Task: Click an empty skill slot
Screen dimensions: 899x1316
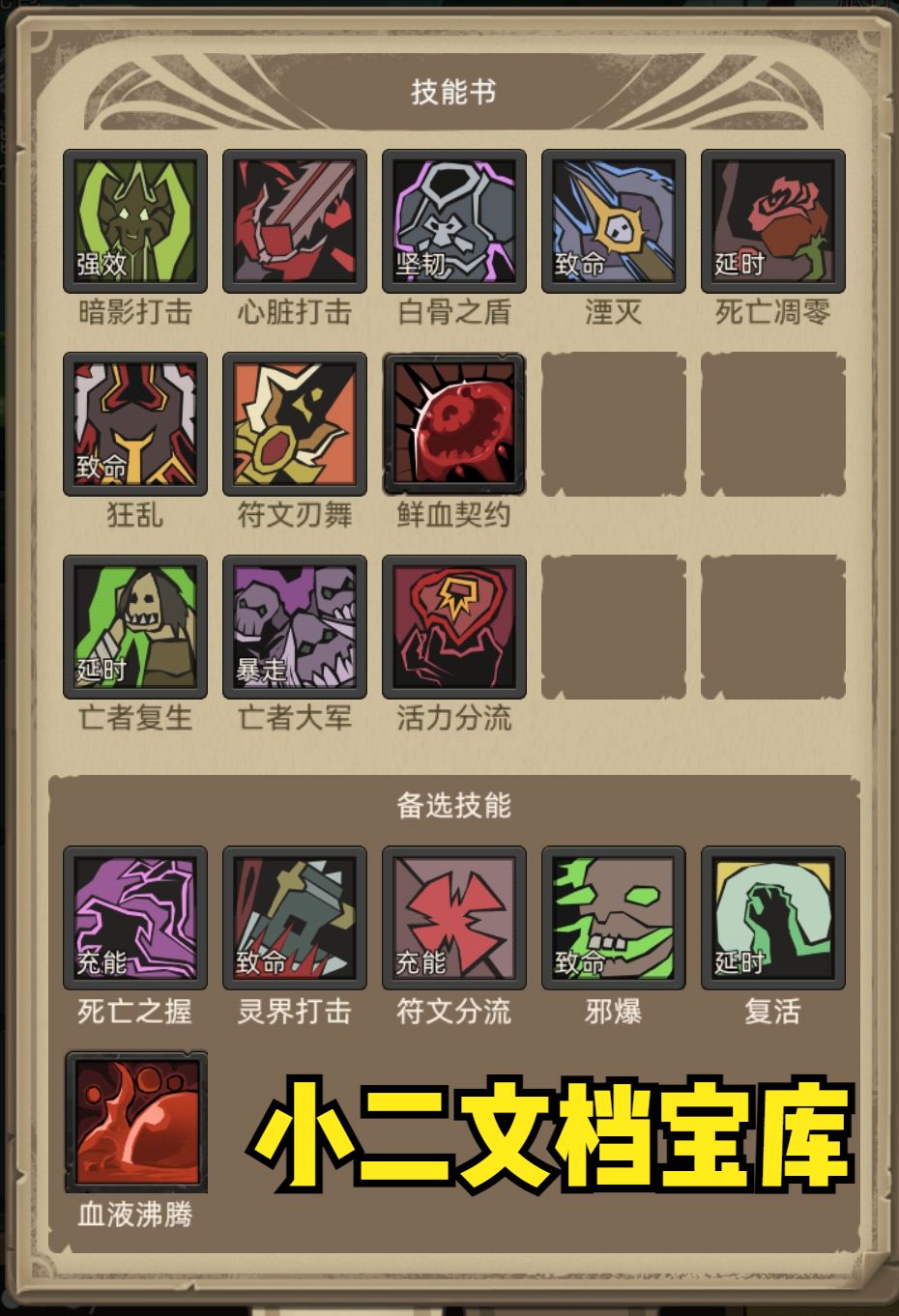Action: (611, 425)
